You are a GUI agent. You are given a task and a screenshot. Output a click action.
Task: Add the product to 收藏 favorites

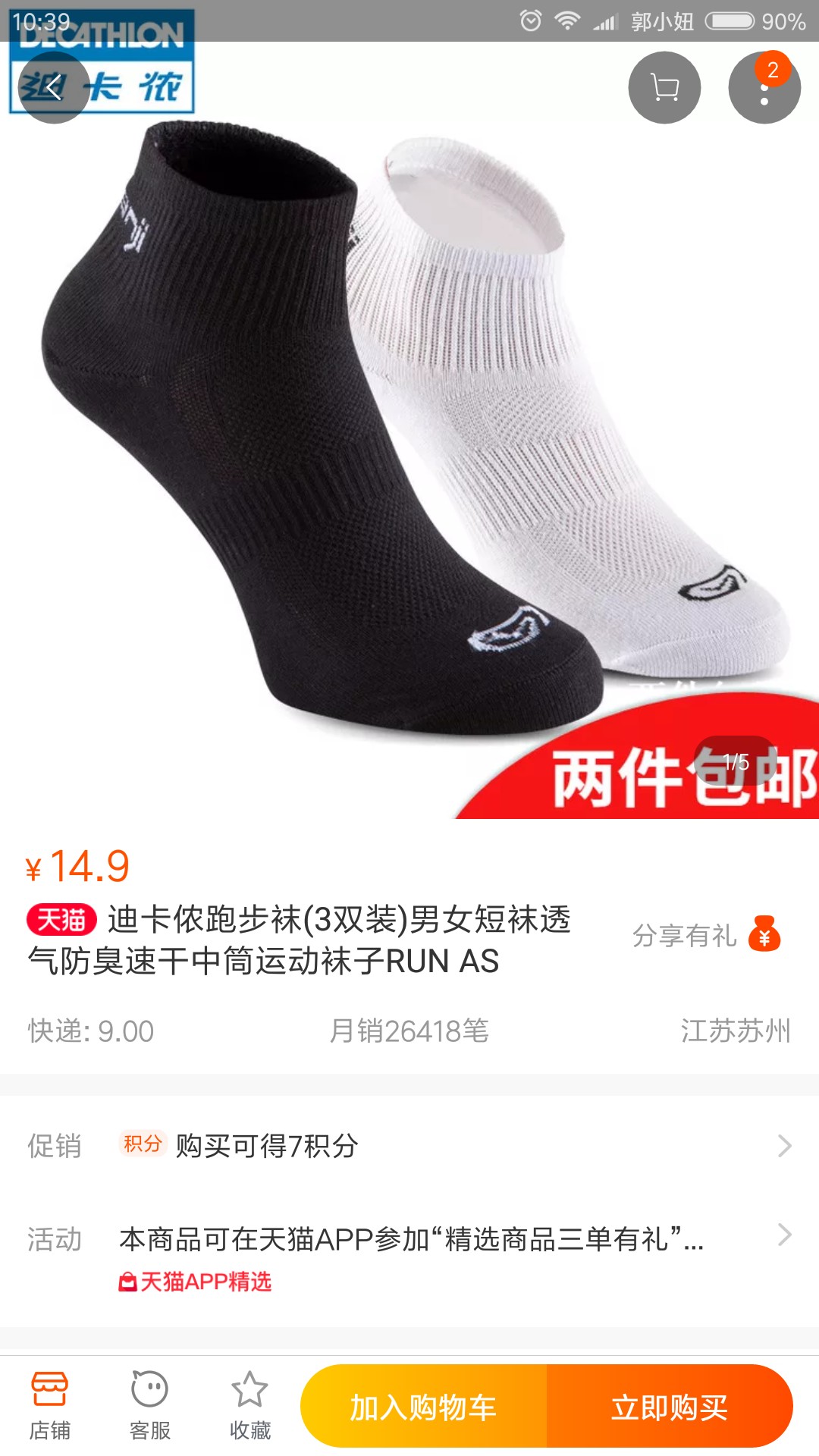(x=249, y=1406)
